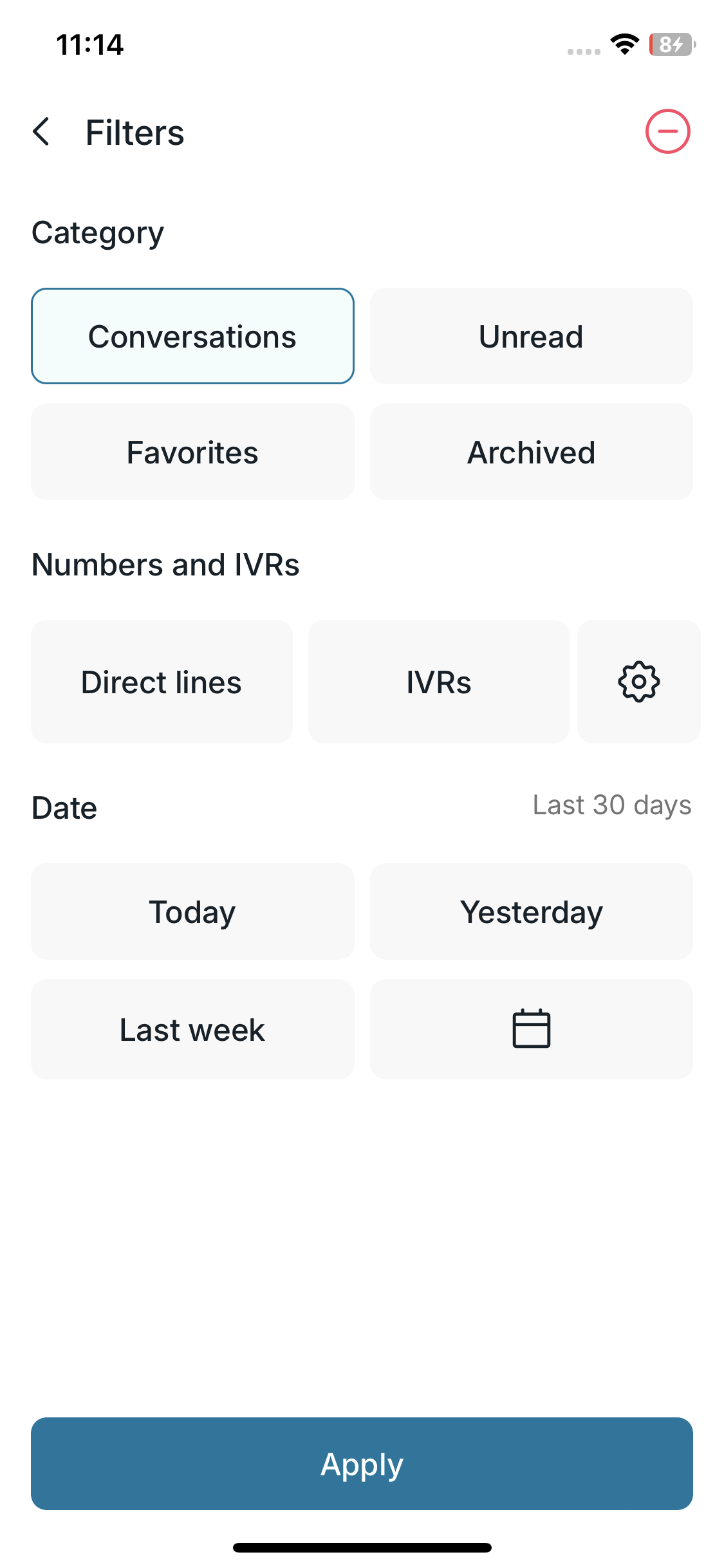Apply the selected filters

pyautogui.click(x=362, y=1464)
